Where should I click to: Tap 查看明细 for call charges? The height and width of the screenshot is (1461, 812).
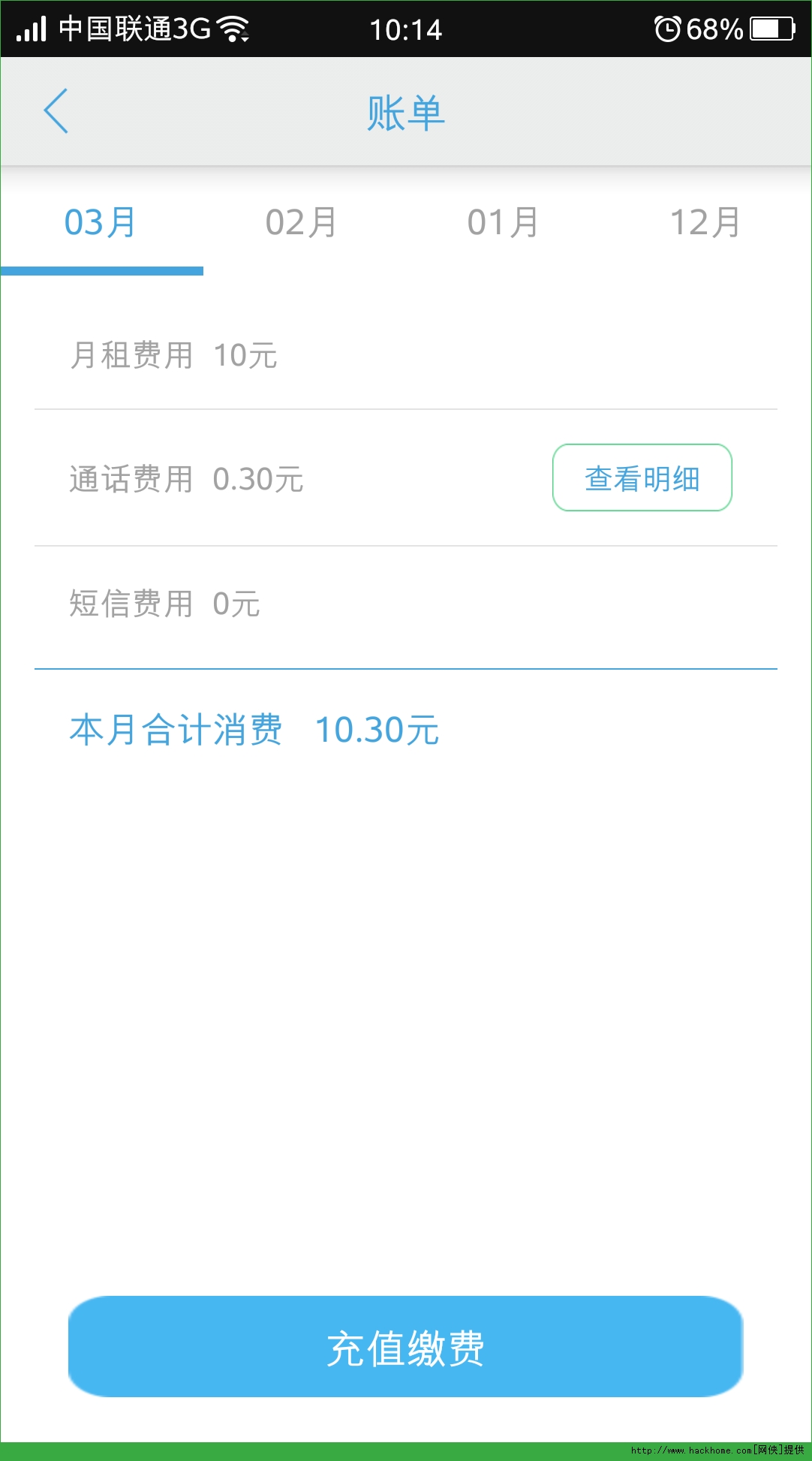pos(642,478)
